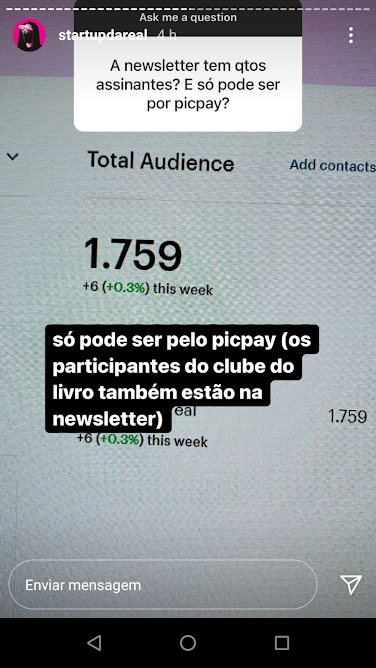Open startupdareal's profile picture
Screen dimensions: 376x668
(29, 35)
